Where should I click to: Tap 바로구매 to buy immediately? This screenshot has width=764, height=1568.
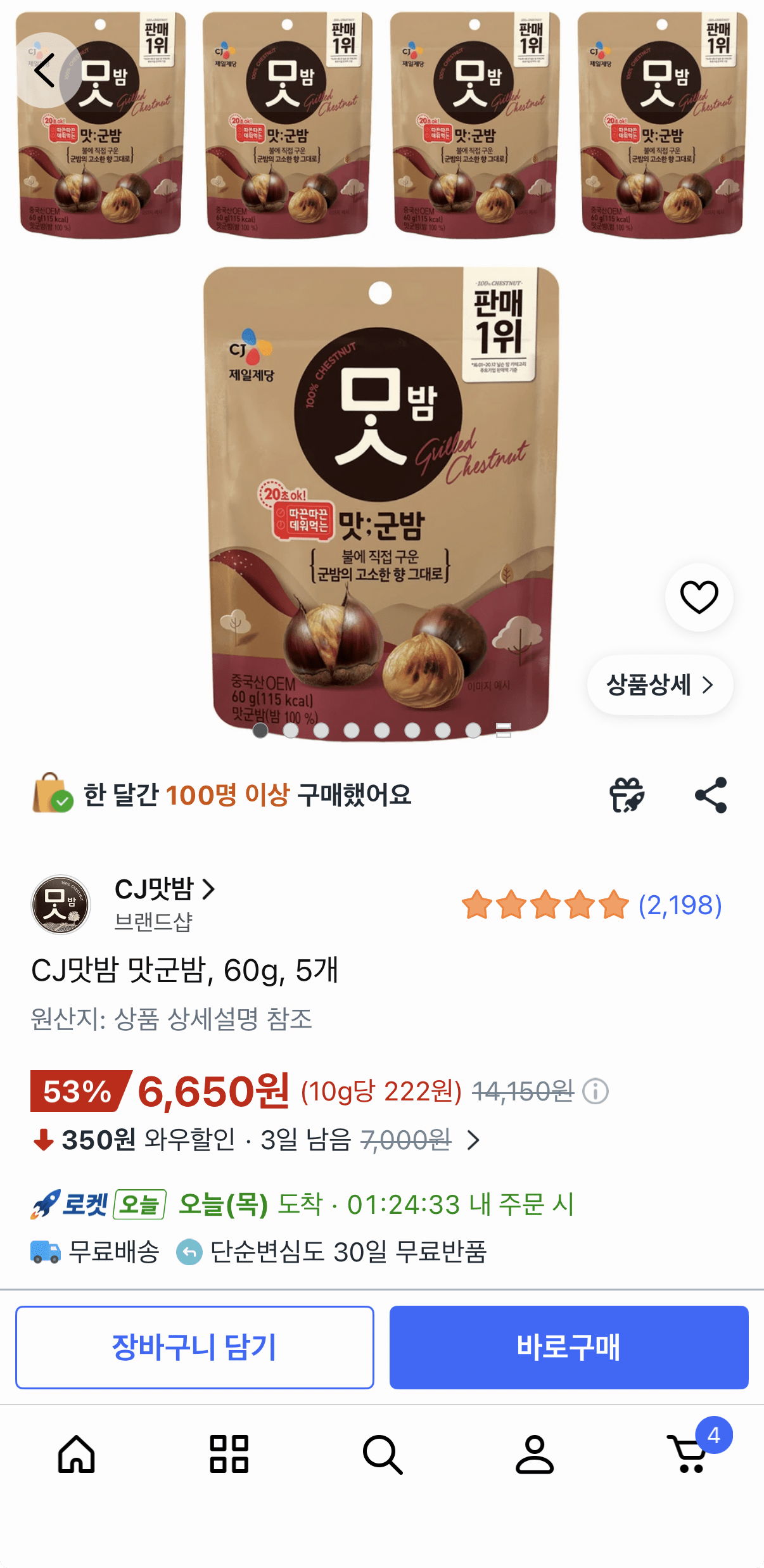point(568,1347)
